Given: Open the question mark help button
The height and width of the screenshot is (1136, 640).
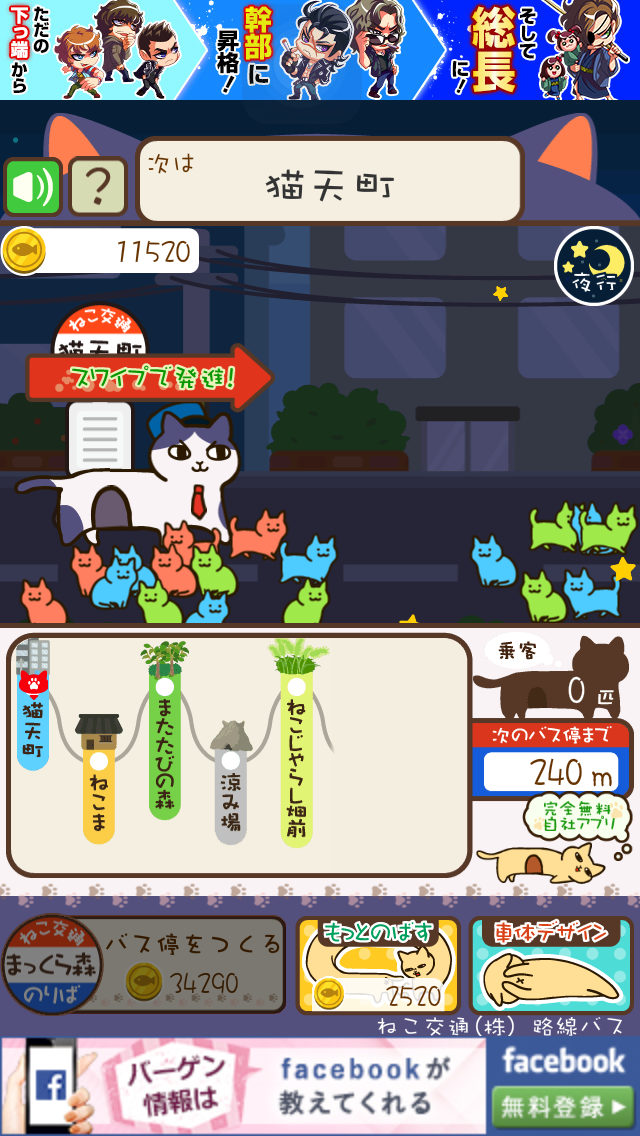Looking at the screenshot, I should (97, 187).
